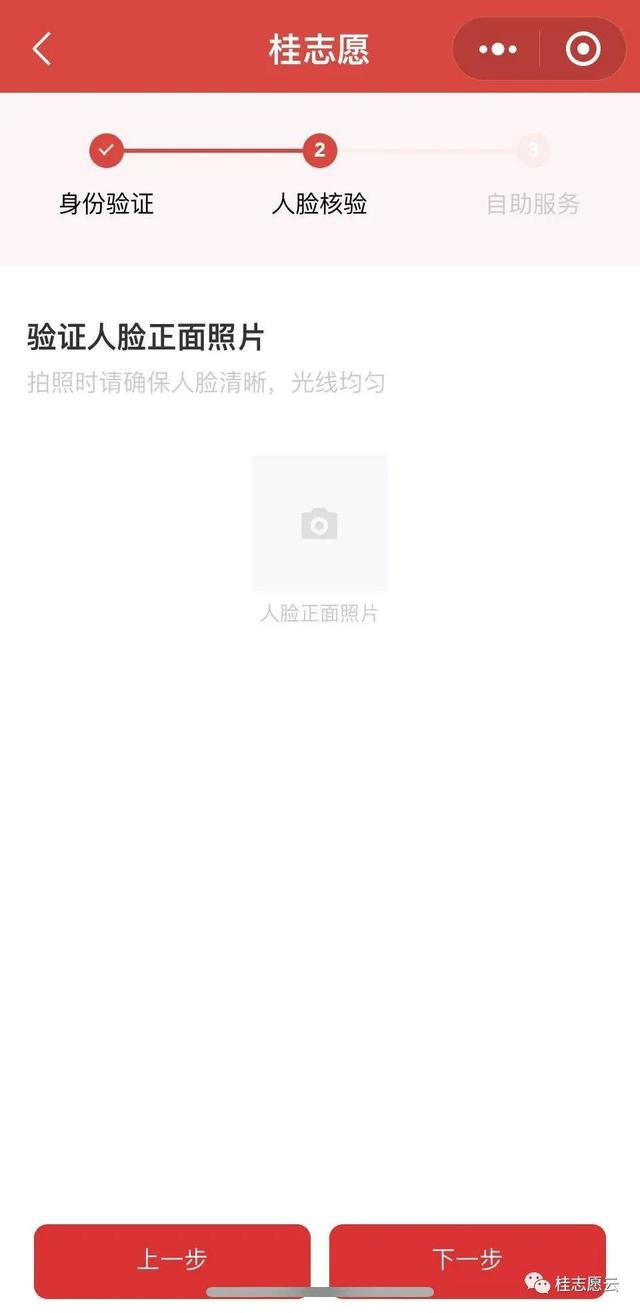
Task: Go back using the header arrow
Action: 42,48
